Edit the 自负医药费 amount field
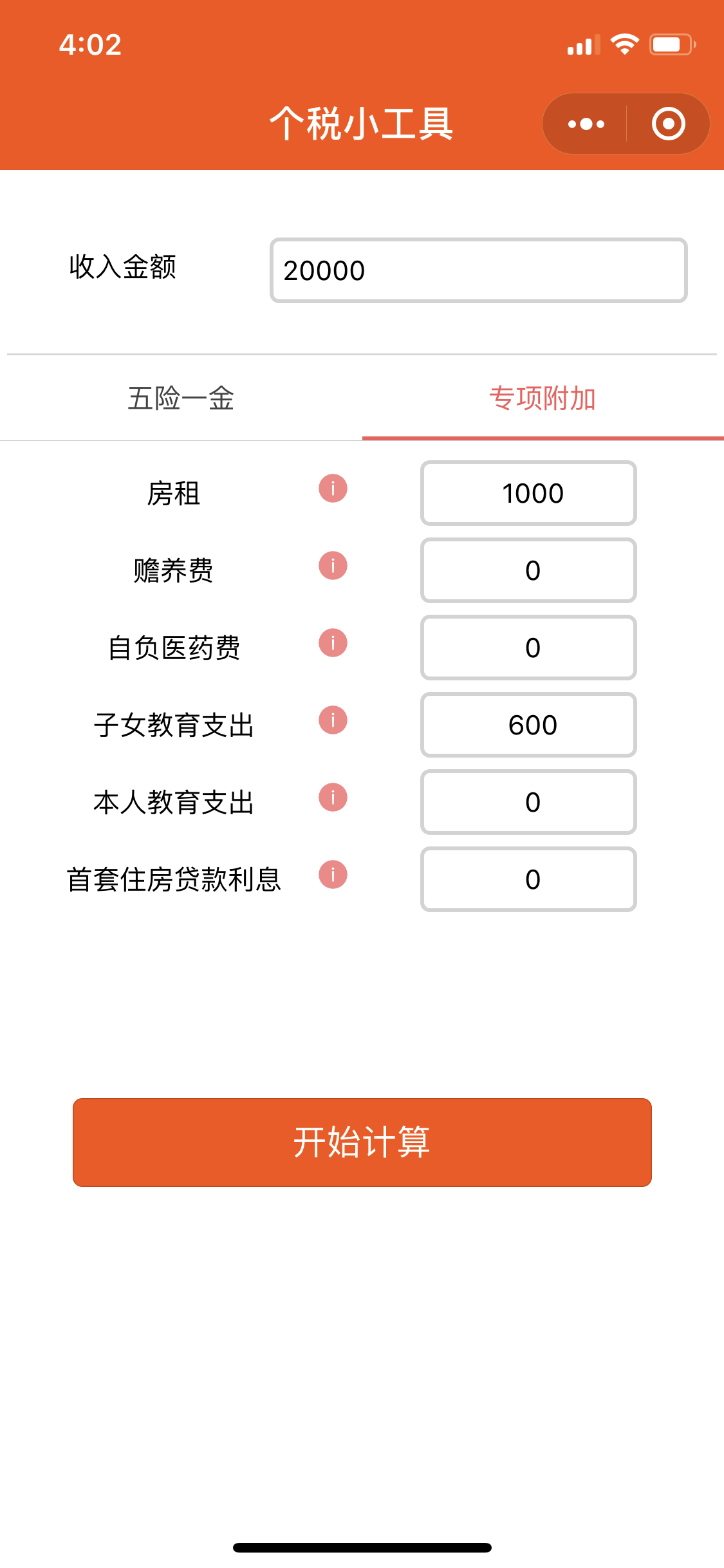Screen dimensions: 724x1568 pyautogui.click(x=528, y=648)
